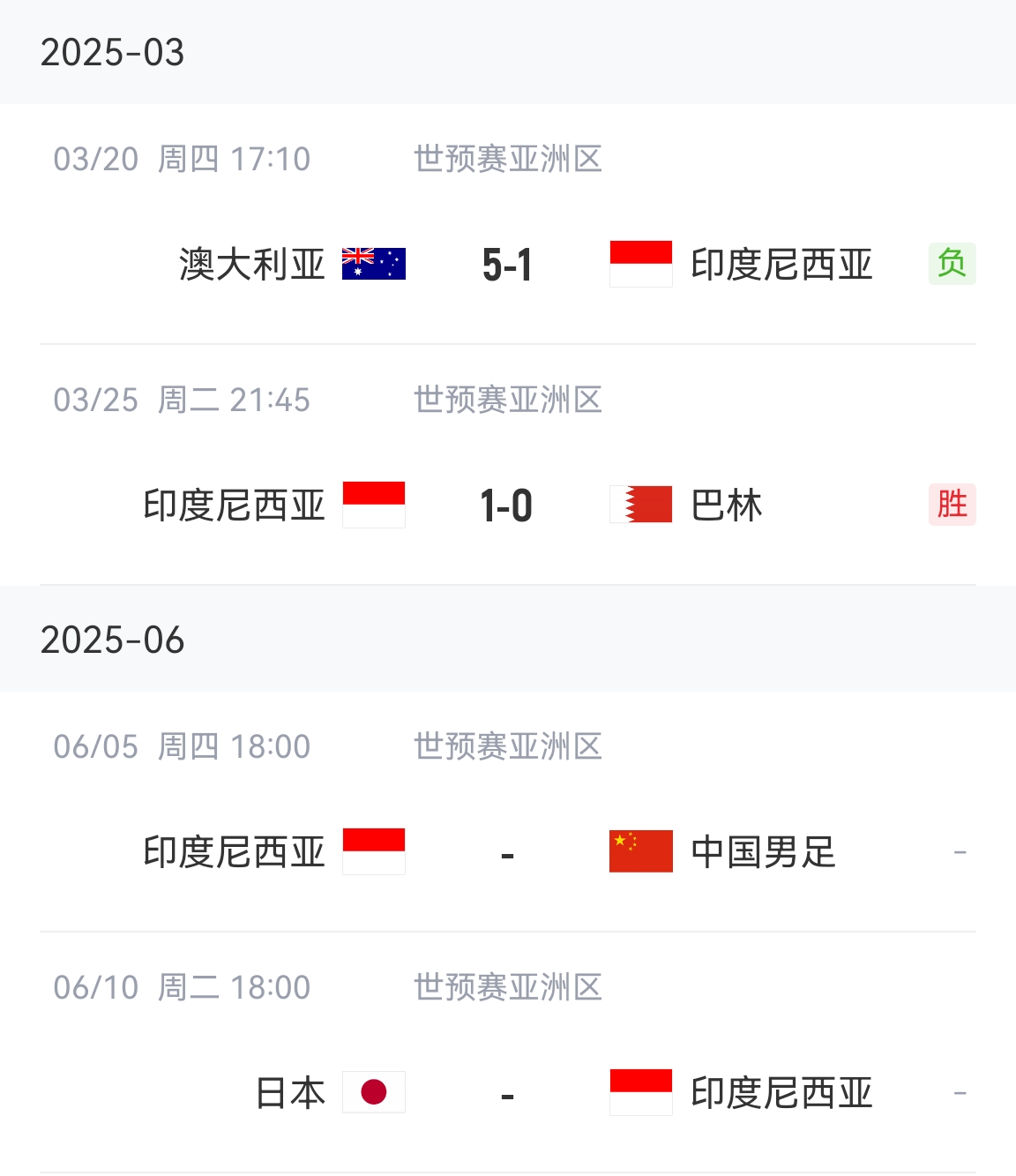Open the Indonesia vs China fixture on 06/05
The width and height of the screenshot is (1016, 1176).
[507, 852]
